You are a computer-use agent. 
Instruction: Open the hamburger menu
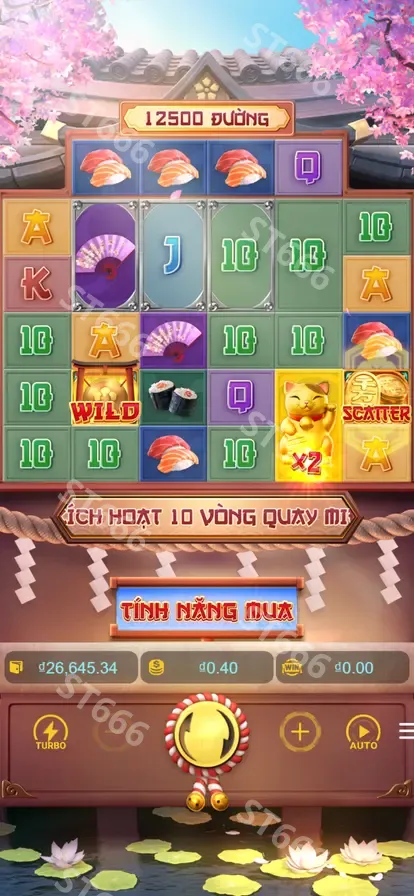pyautogui.click(x=407, y=731)
